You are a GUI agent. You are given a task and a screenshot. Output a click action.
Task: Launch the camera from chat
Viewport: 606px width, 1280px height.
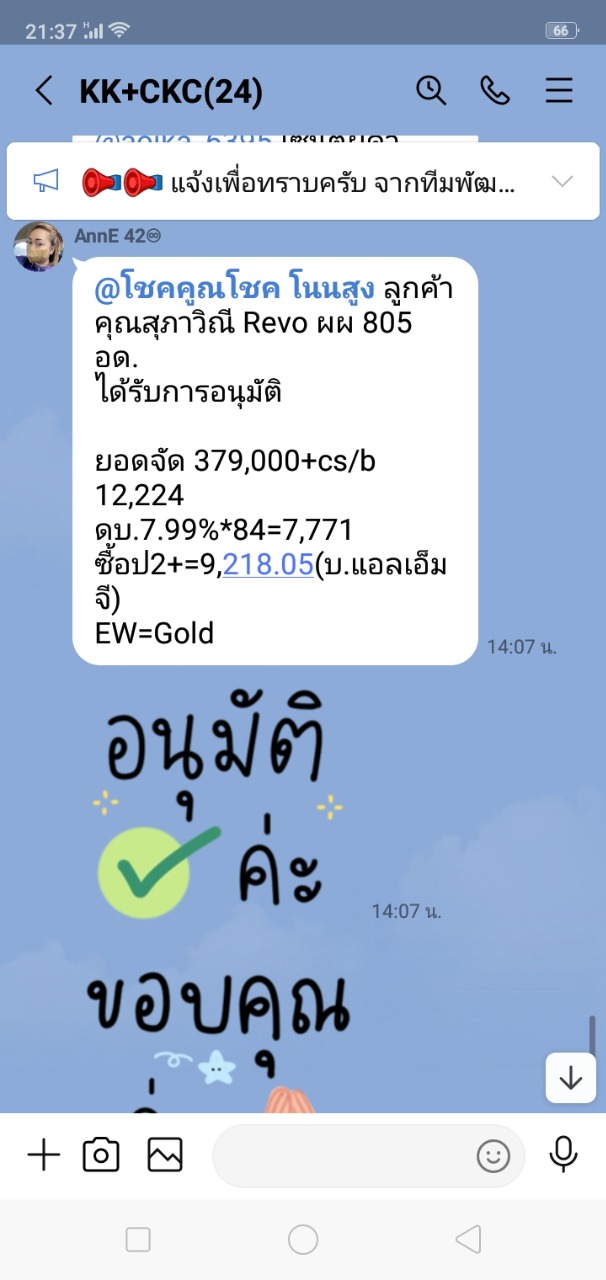click(101, 1156)
